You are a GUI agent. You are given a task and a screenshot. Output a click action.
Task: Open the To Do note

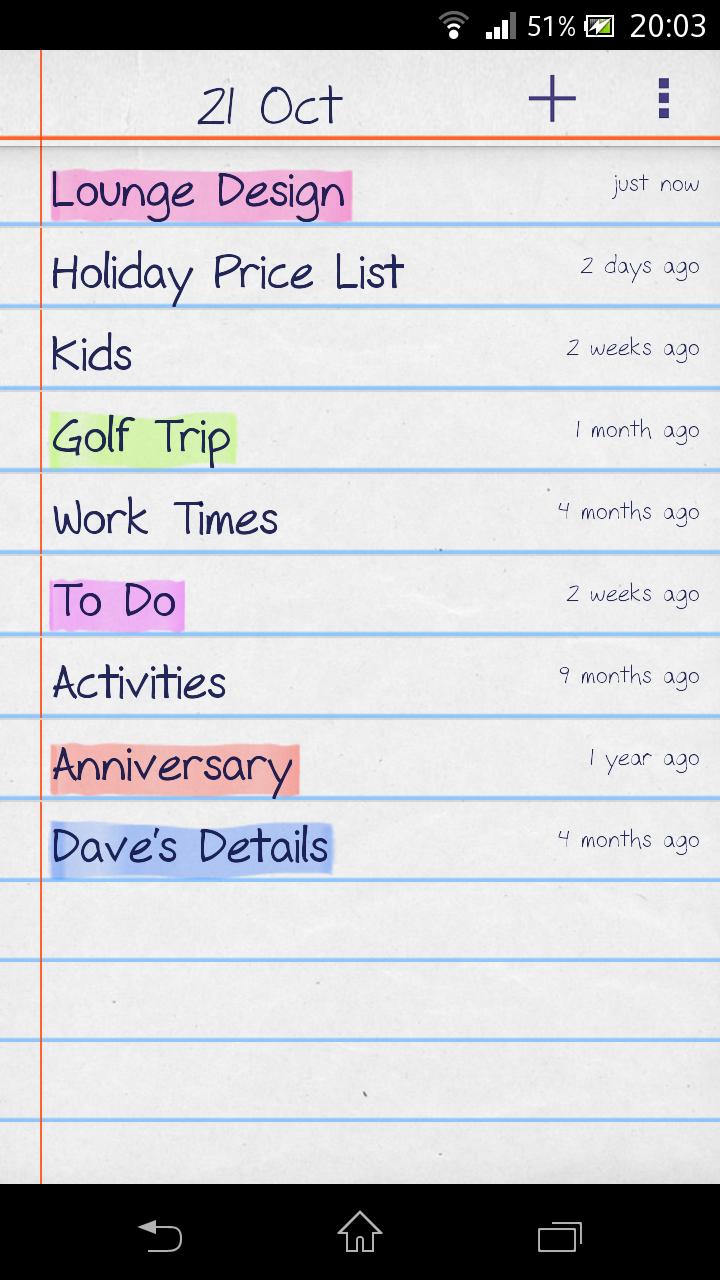115,602
